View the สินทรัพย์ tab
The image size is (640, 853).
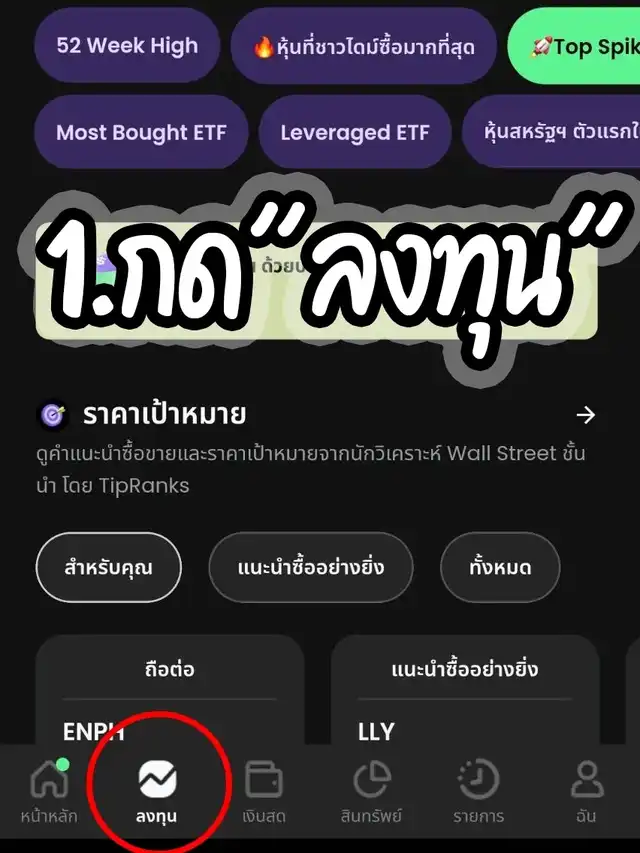point(373,792)
